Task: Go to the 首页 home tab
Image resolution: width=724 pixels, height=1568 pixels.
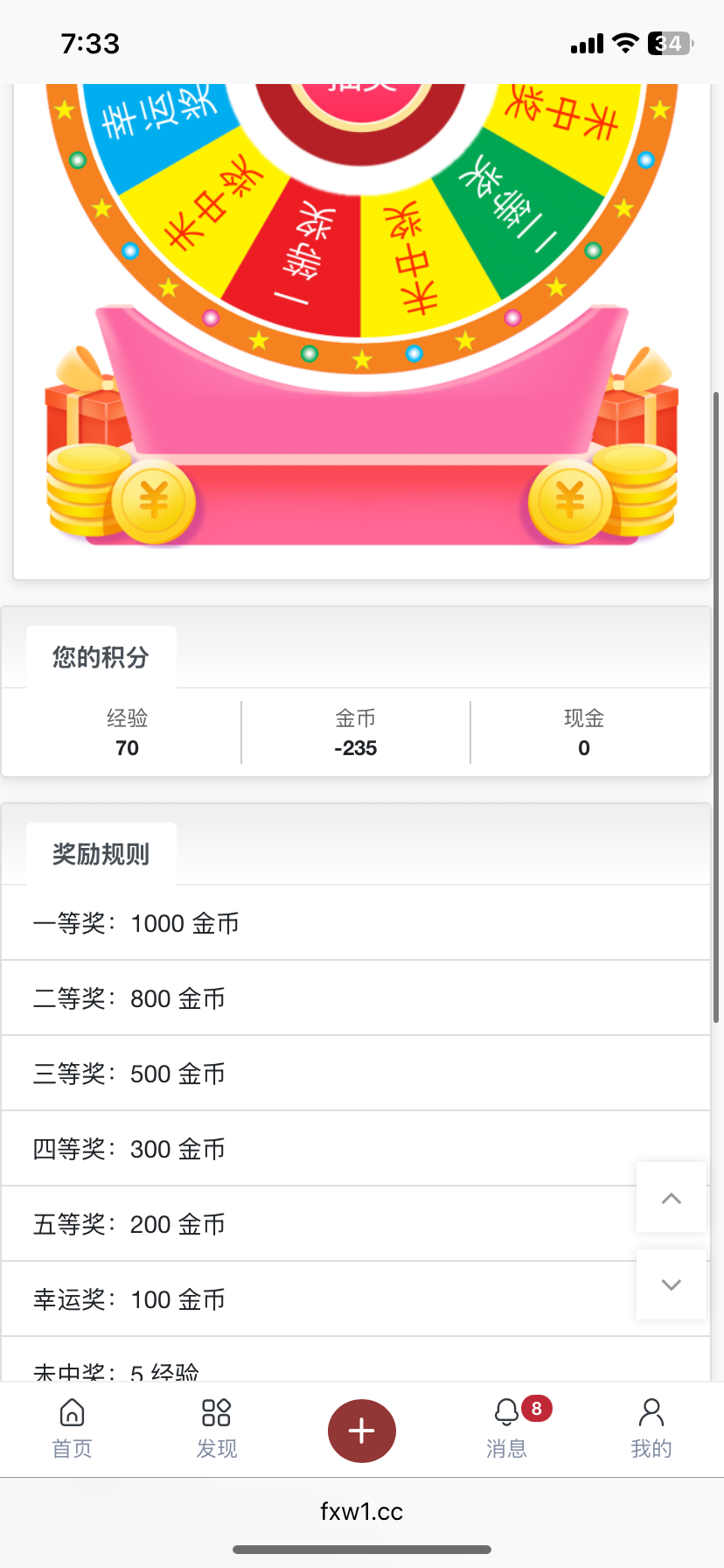Action: point(72,1428)
